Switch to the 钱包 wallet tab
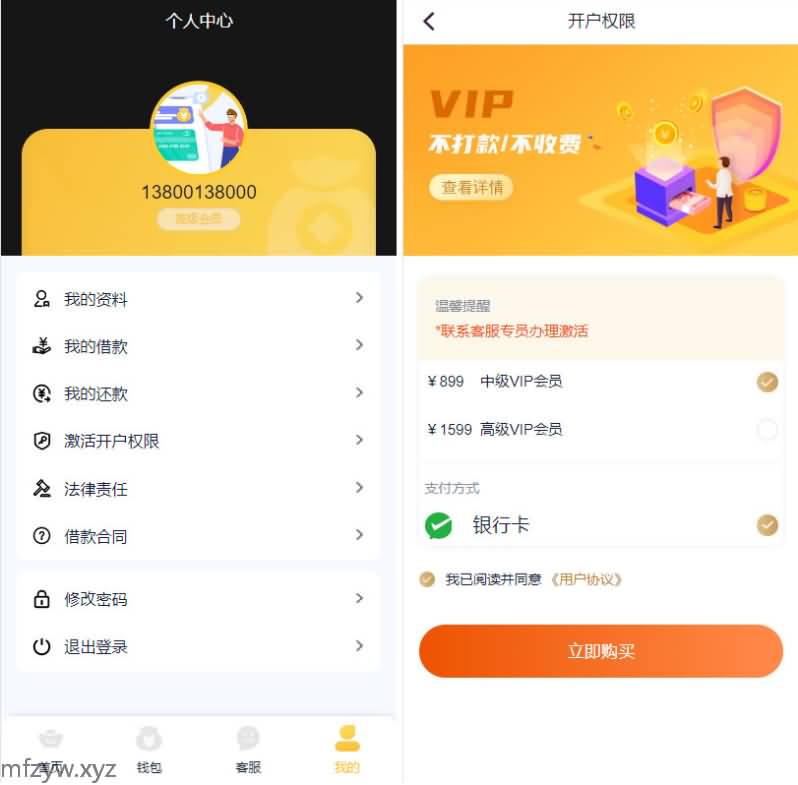The image size is (798, 785). pyautogui.click(x=149, y=751)
